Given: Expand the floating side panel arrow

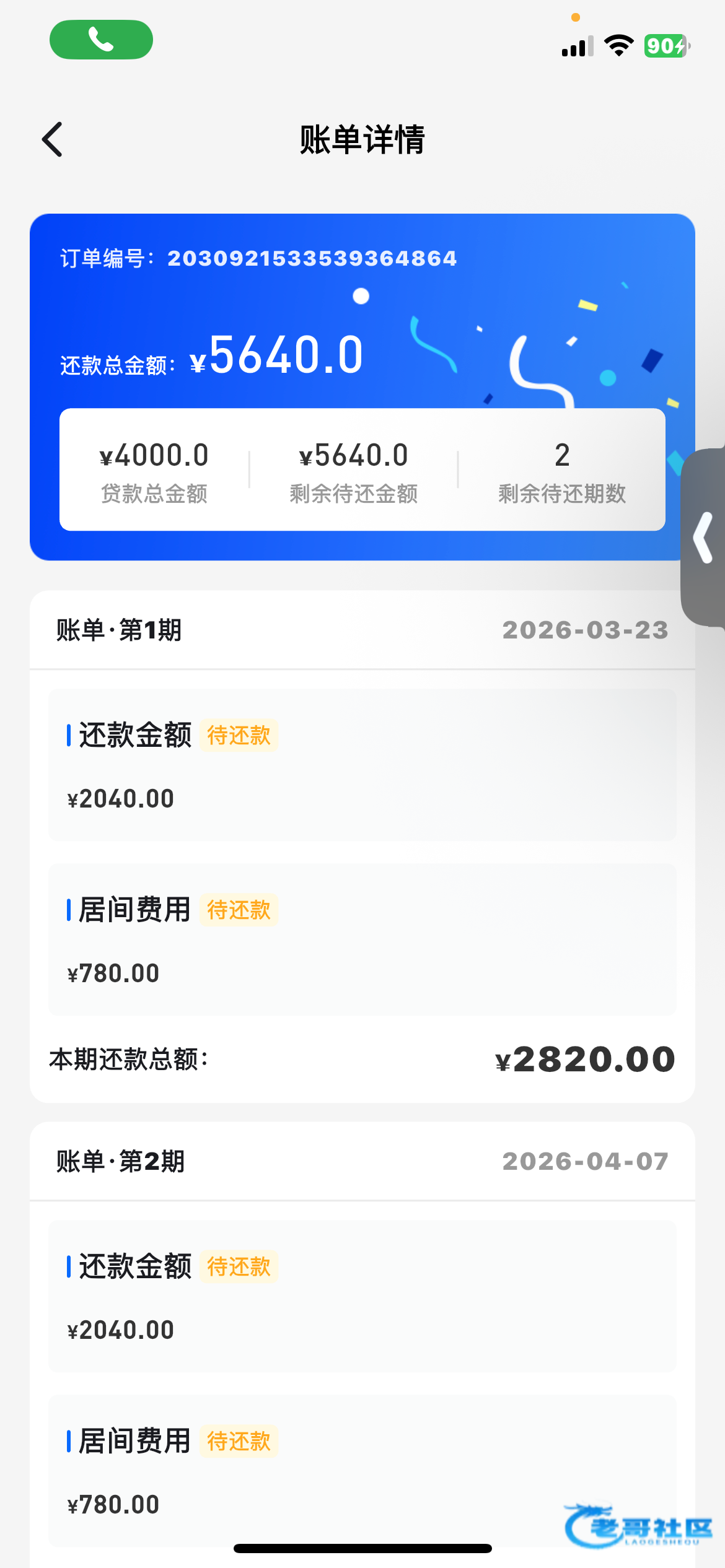Looking at the screenshot, I should pos(704,538).
